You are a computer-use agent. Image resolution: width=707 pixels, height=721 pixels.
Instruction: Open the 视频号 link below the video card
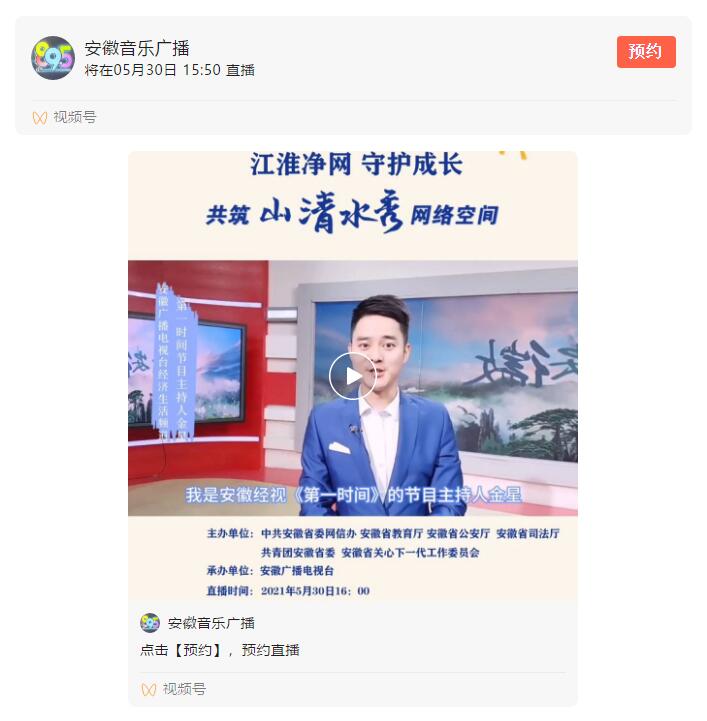point(174,689)
